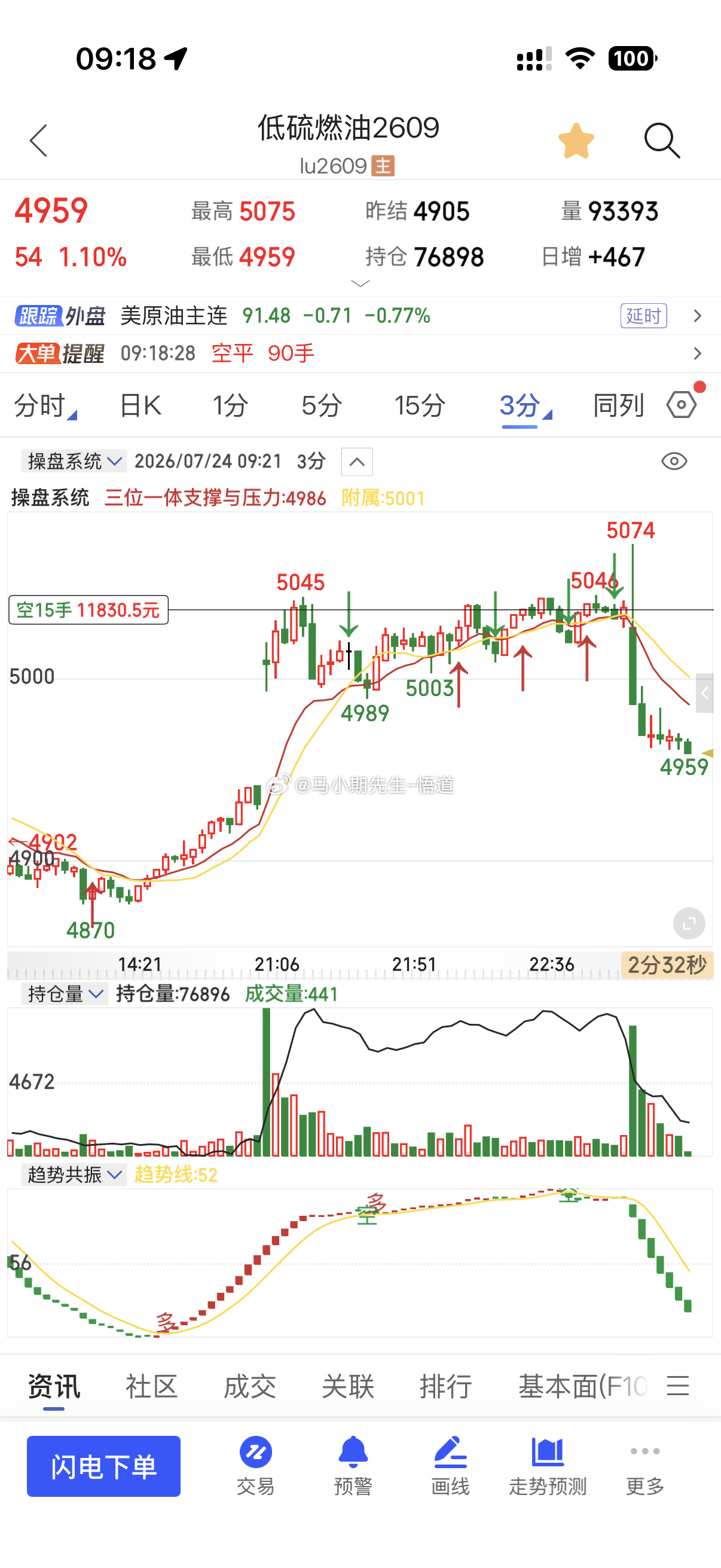Go back using the top-left arrow
Viewport: 721px width, 1568px height.
(x=38, y=141)
